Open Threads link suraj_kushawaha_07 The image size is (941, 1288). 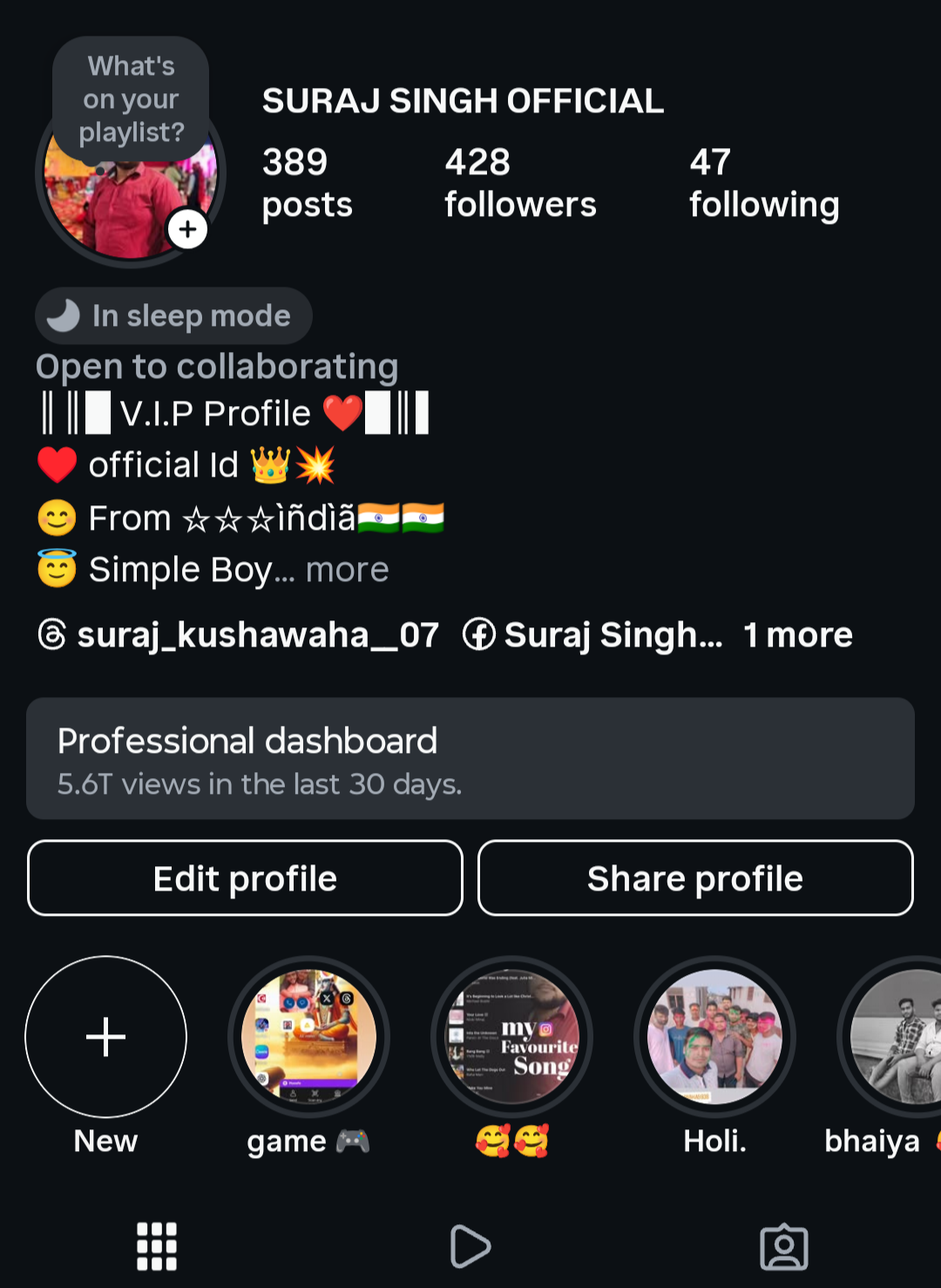point(240,634)
